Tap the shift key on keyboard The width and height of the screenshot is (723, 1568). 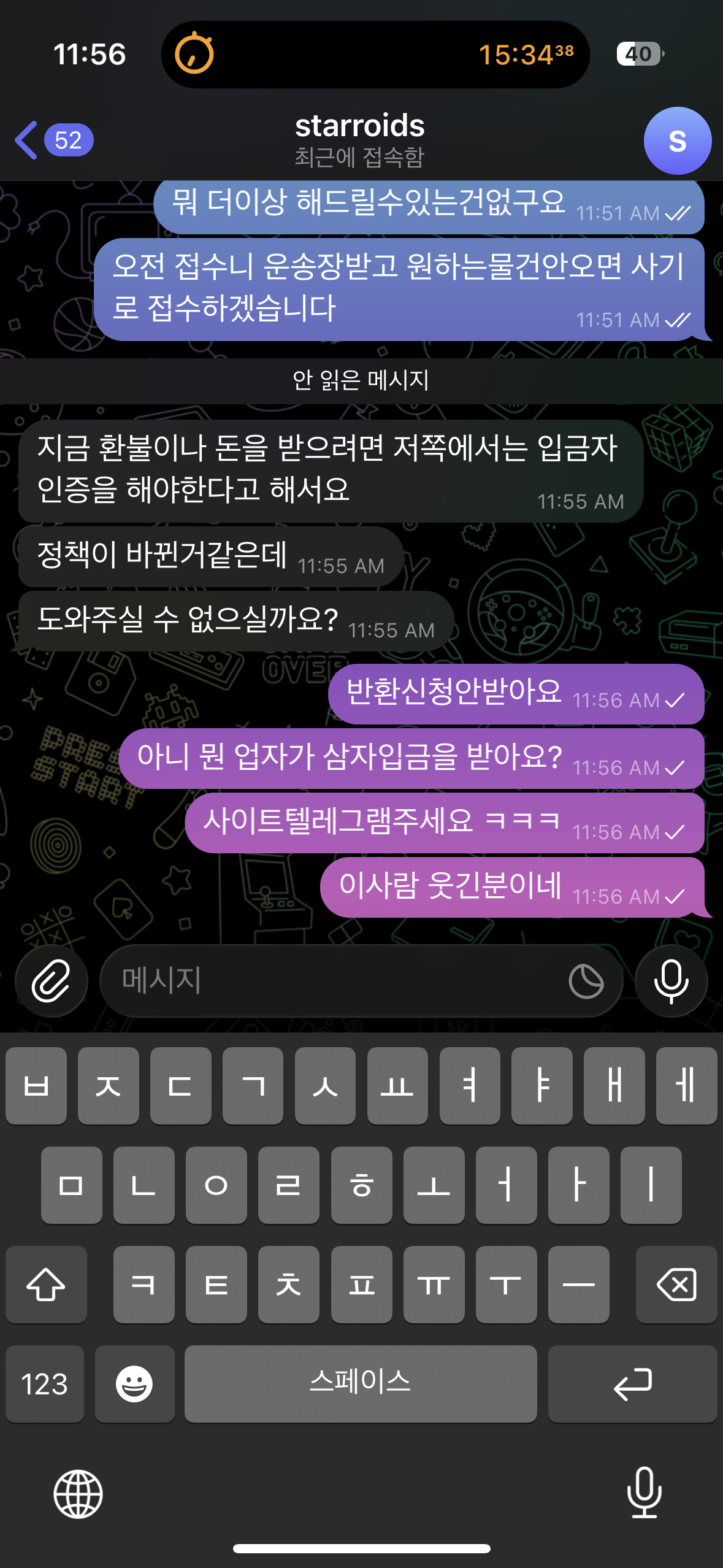[x=46, y=1284]
